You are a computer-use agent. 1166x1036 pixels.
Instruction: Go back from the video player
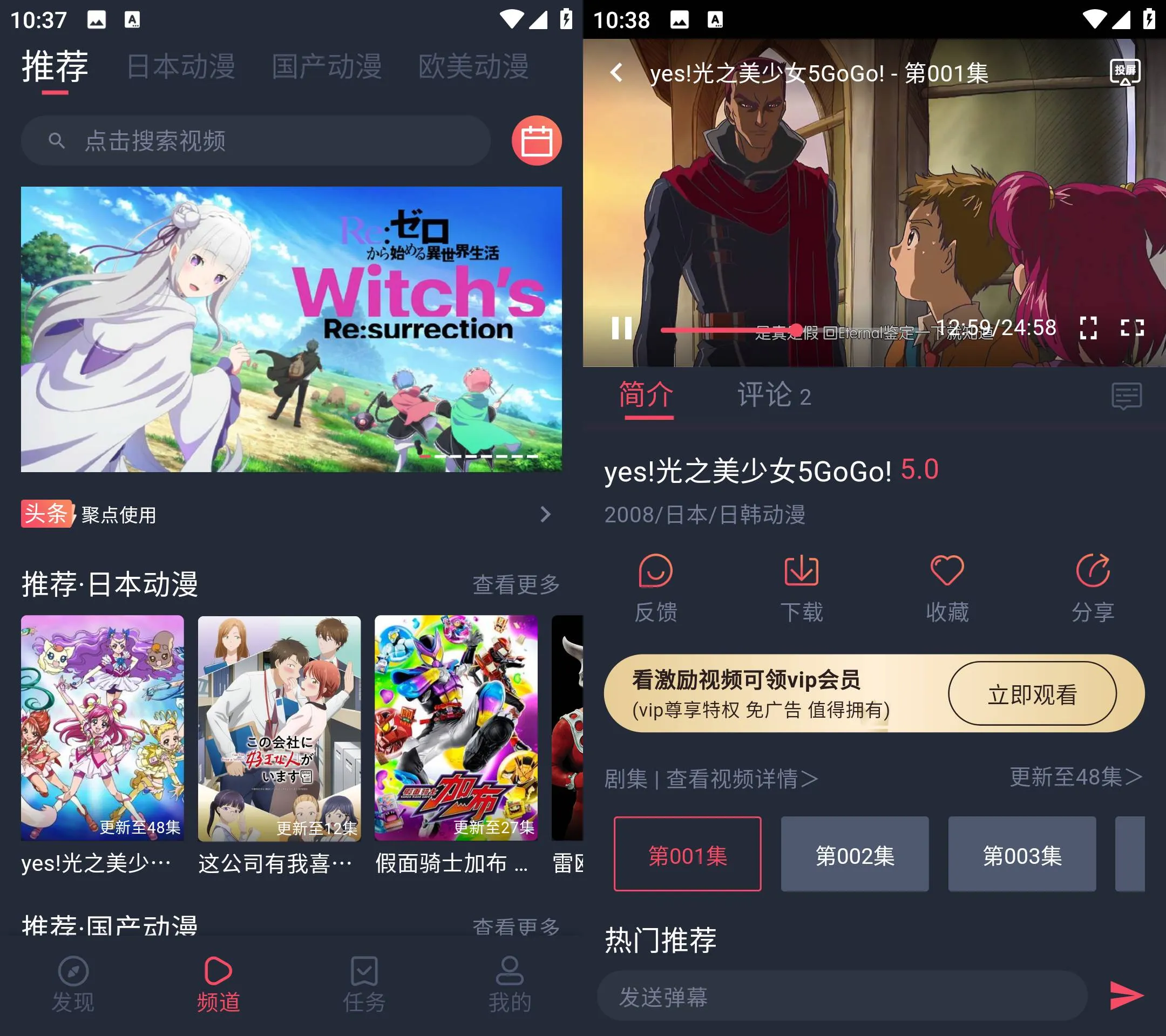point(616,72)
